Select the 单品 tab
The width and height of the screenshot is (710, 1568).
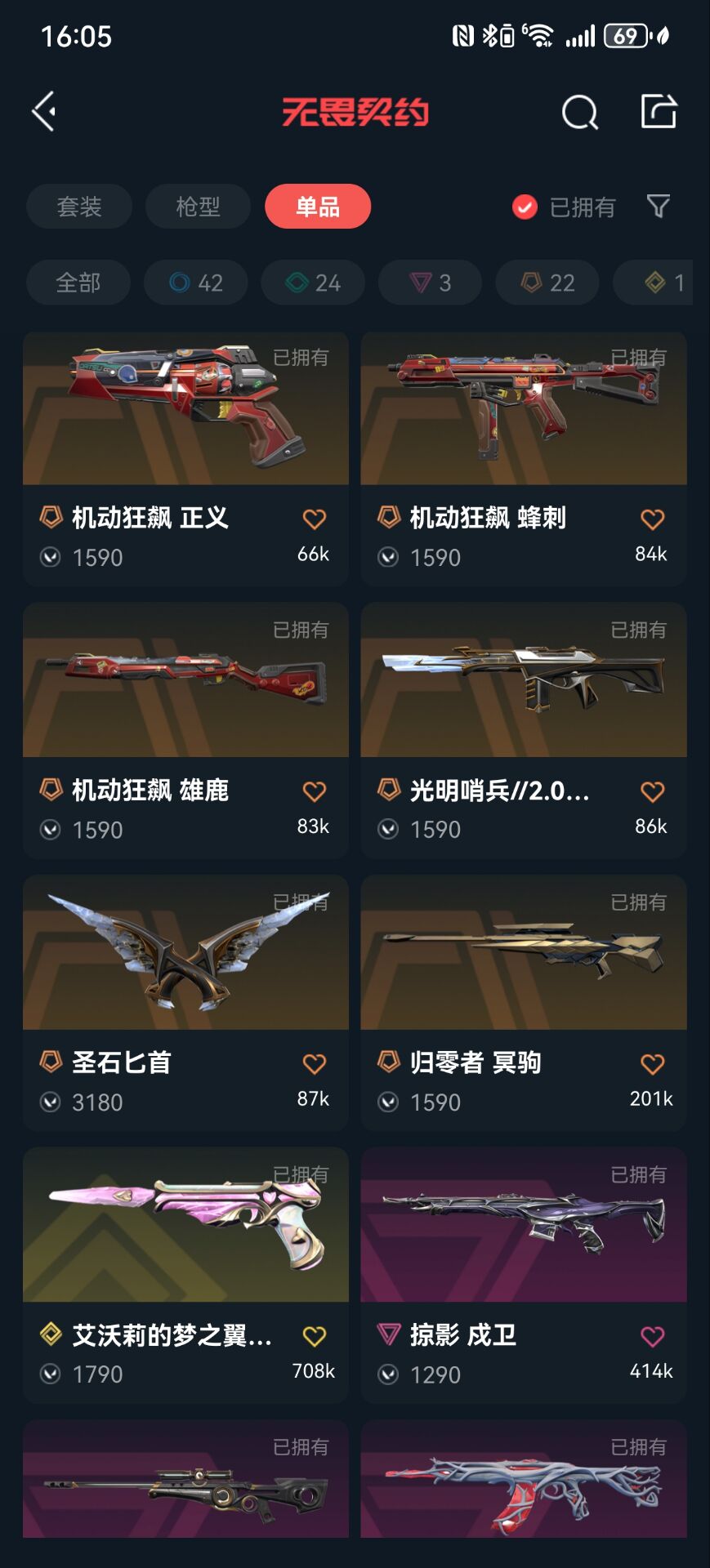(317, 207)
